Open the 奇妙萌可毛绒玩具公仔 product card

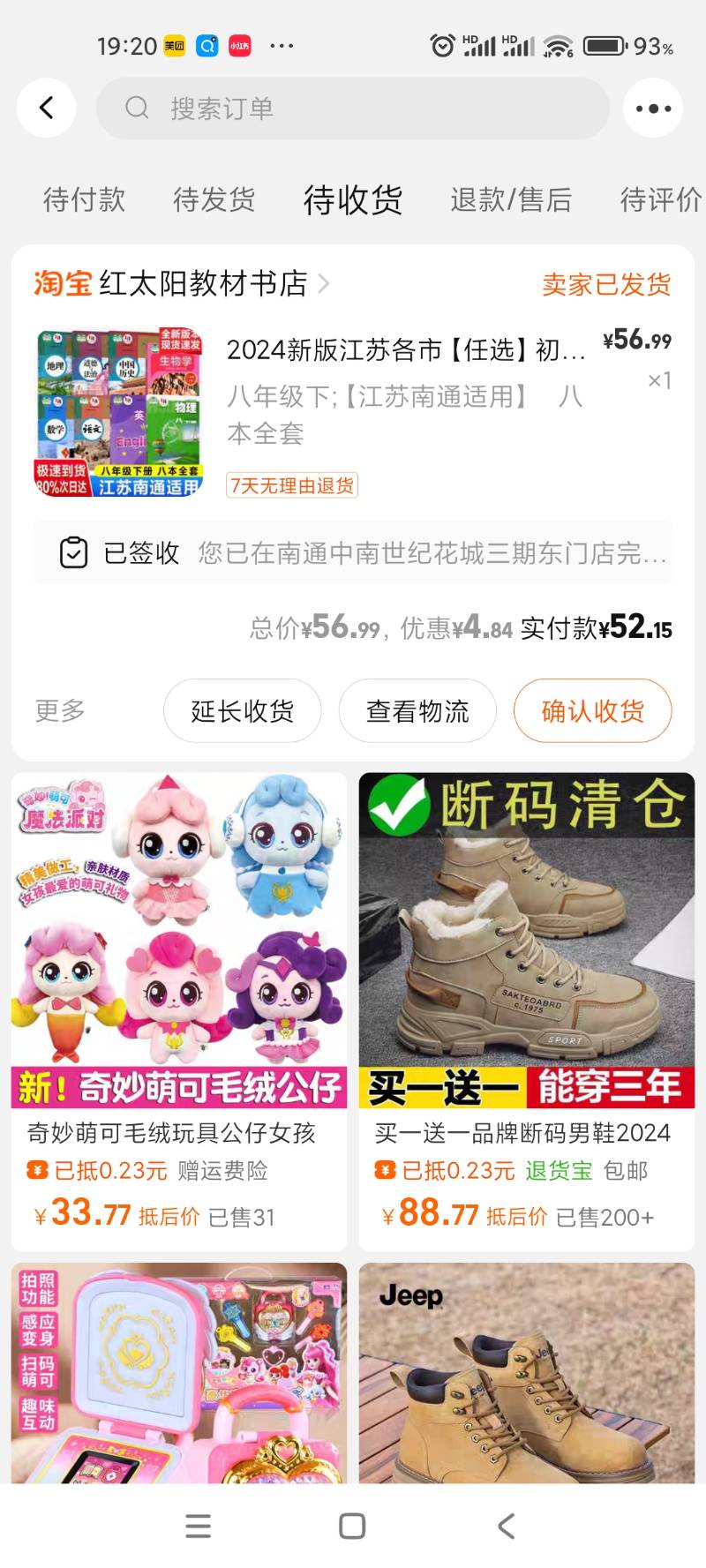pyautogui.click(x=179, y=1010)
